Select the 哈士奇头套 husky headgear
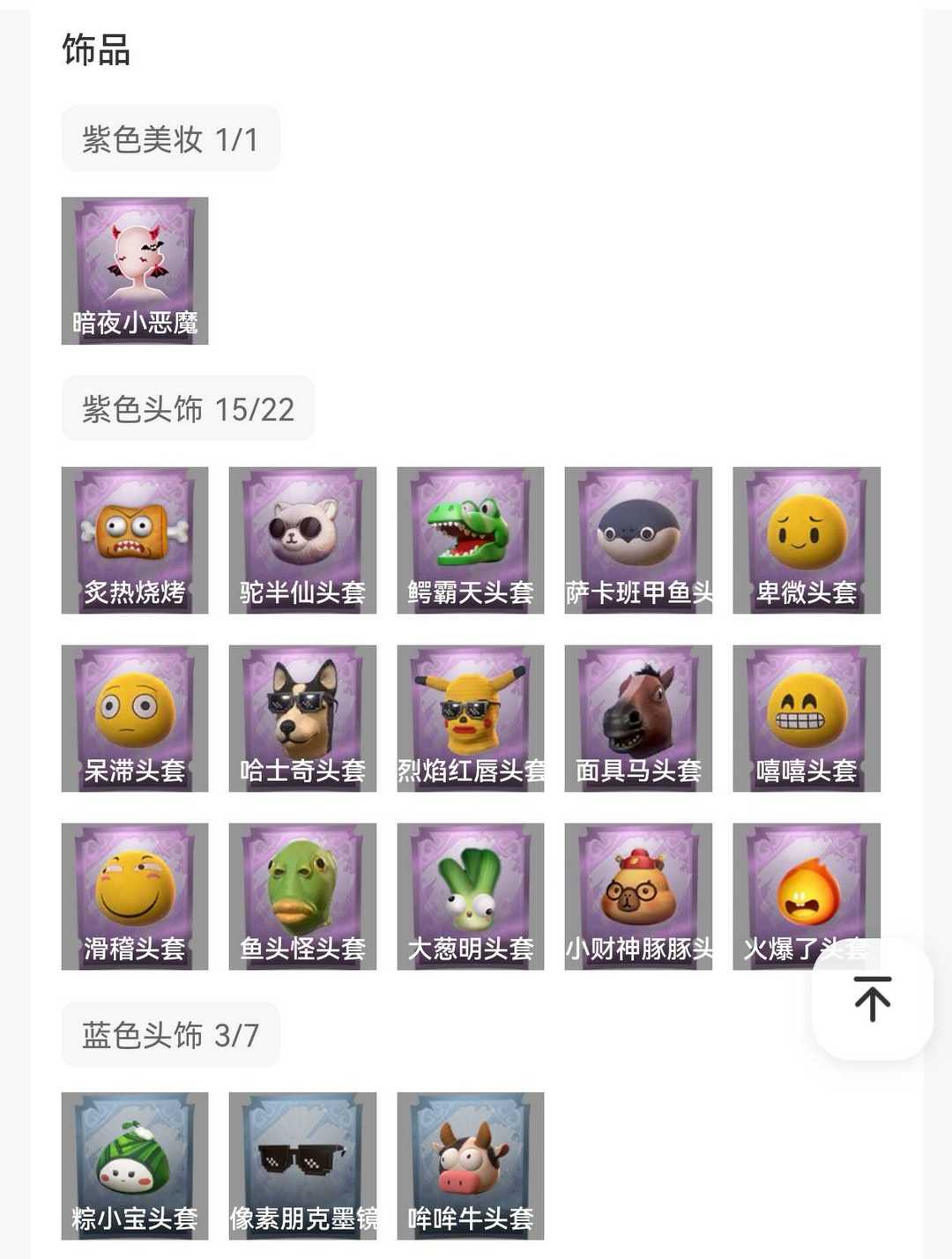This screenshot has height=1259, width=952. pyautogui.click(x=302, y=719)
